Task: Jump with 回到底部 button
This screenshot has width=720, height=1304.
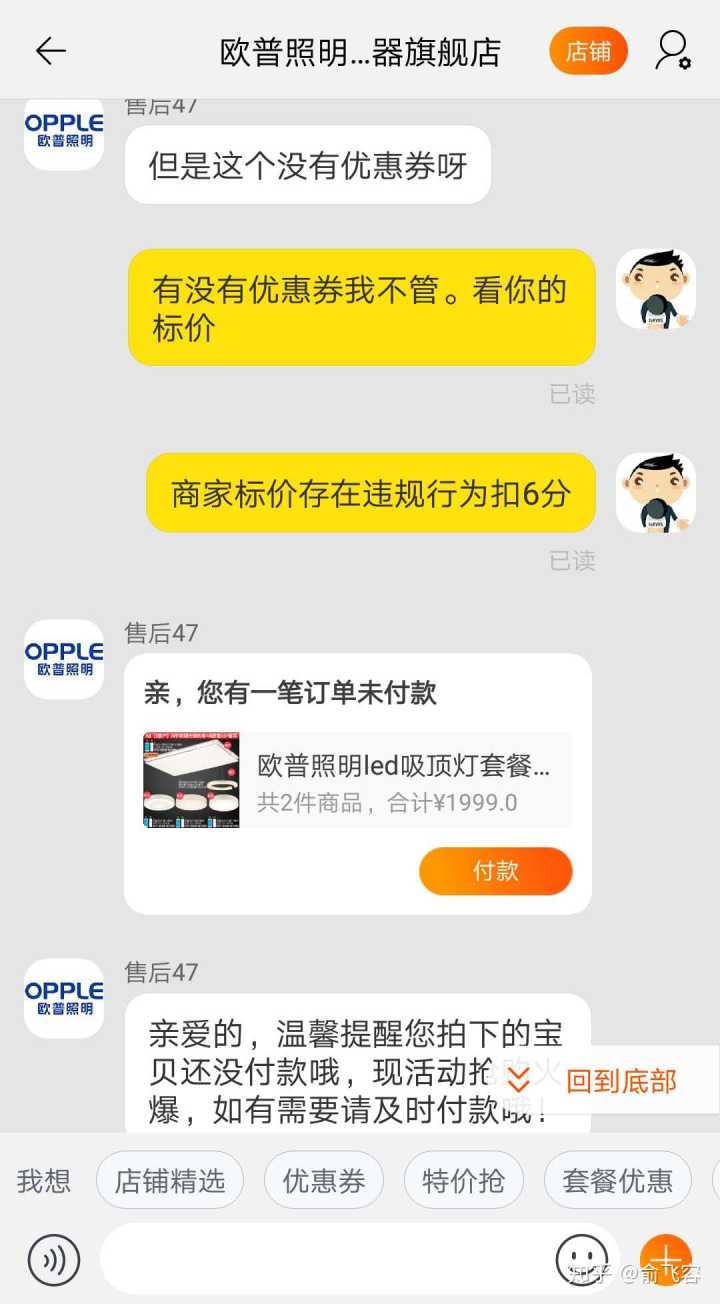Action: pos(600,1080)
